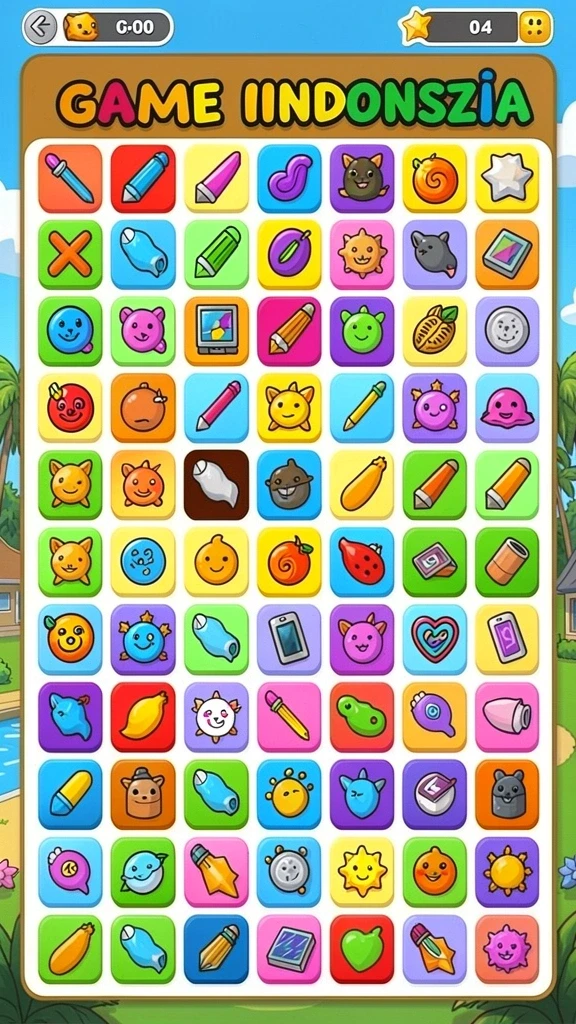Image resolution: width=576 pixels, height=1024 pixels.
Task: Select the pink cup on pink tile
Action: tap(507, 716)
